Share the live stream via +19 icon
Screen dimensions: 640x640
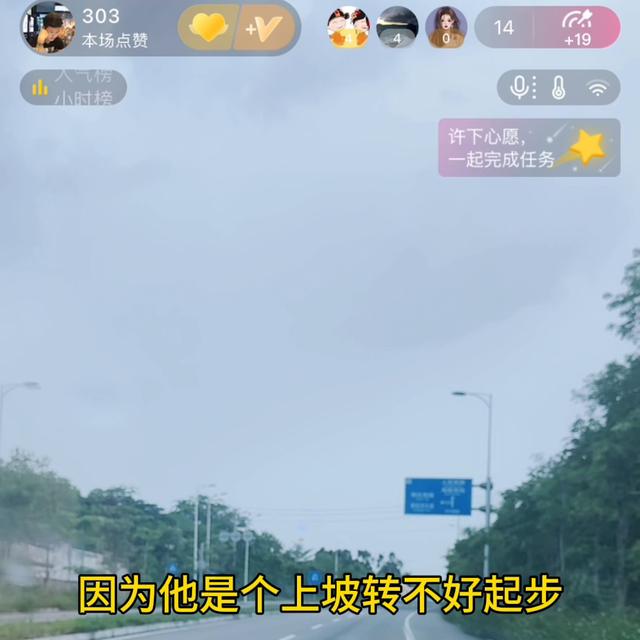(x=577, y=28)
